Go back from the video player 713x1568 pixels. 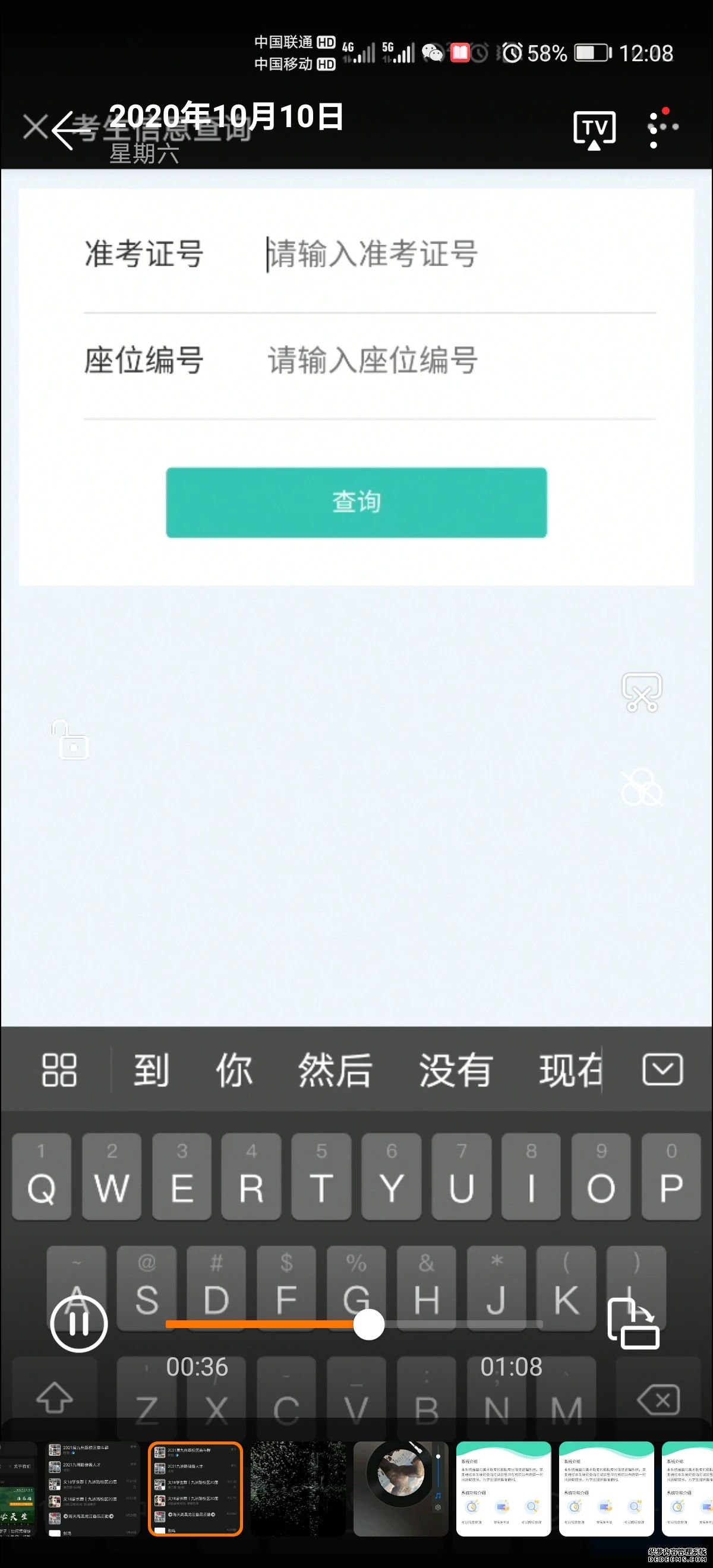[70, 129]
